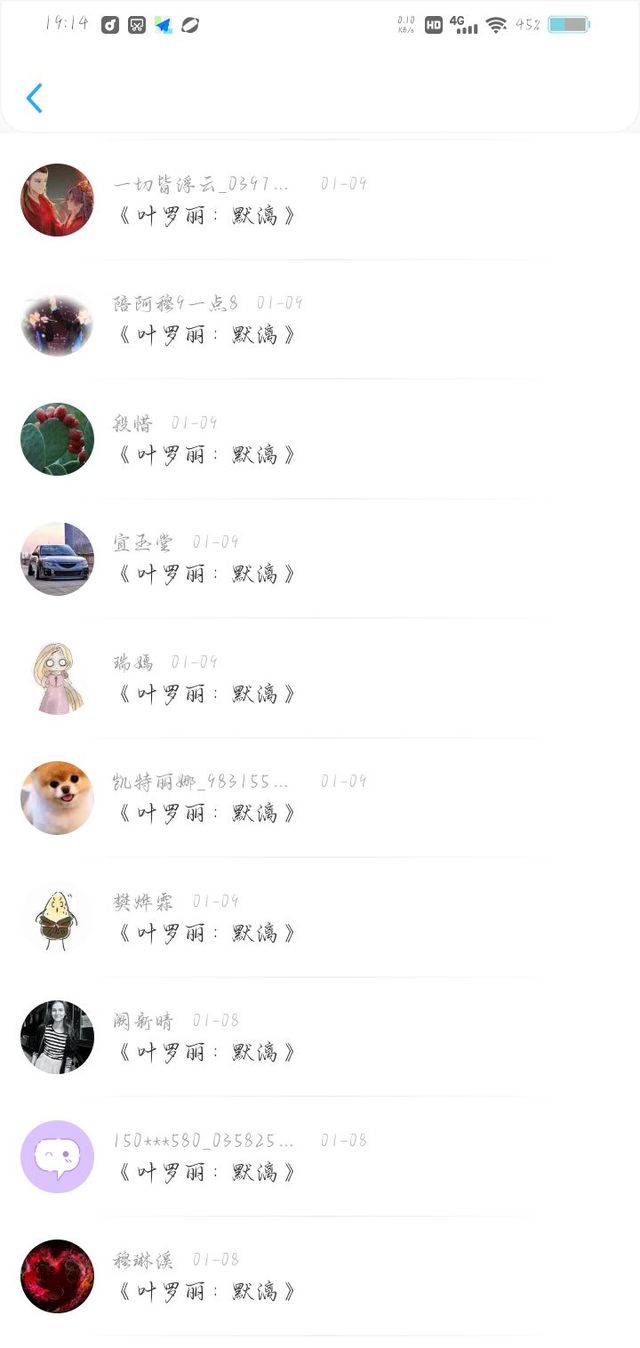The image size is (640, 1348).
Task: Open the entry from 阙新晴
Action: pyautogui.click(x=320, y=1037)
